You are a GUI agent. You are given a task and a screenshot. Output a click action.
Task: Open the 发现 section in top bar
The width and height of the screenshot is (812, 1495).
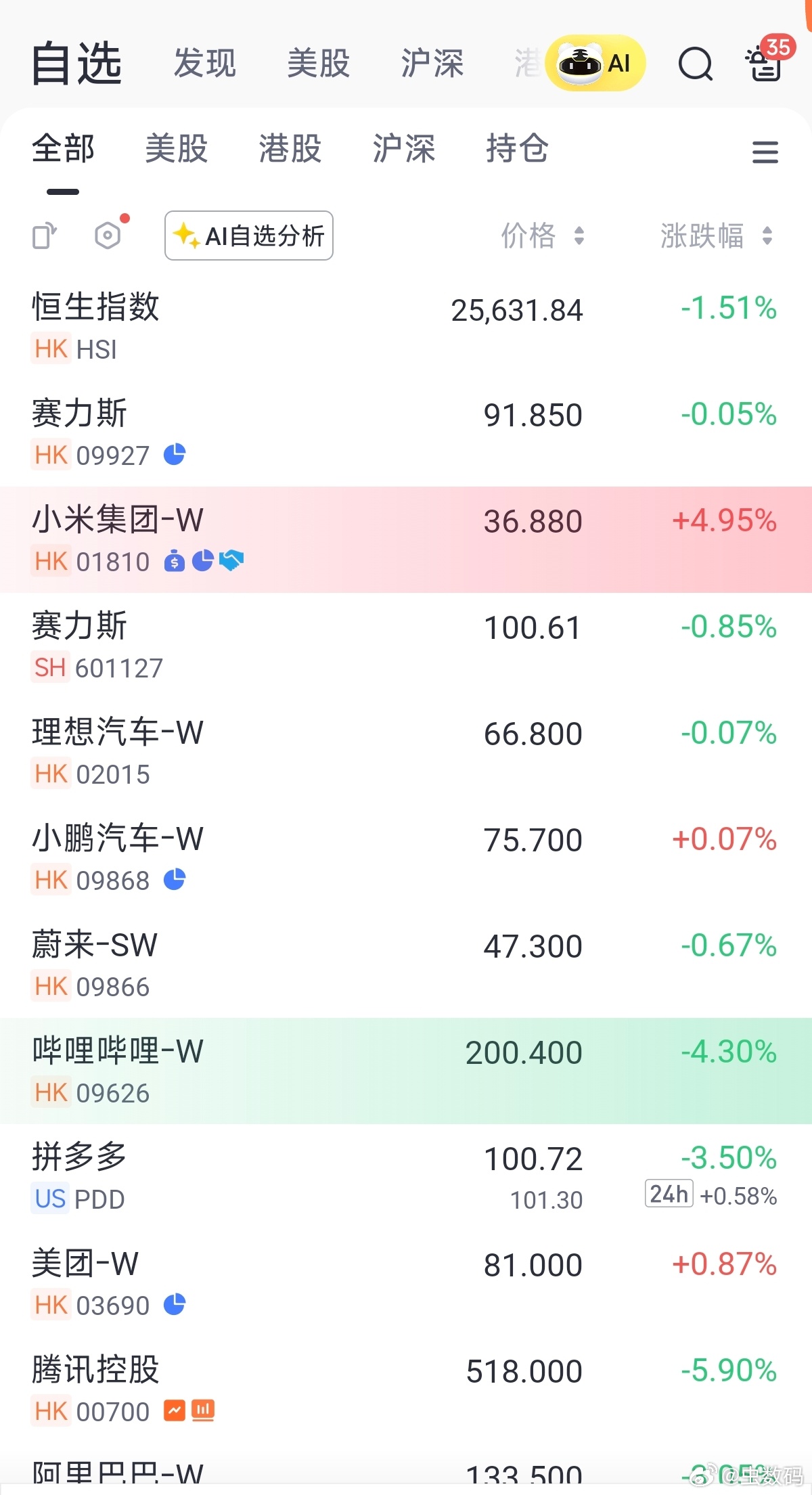coord(205,63)
